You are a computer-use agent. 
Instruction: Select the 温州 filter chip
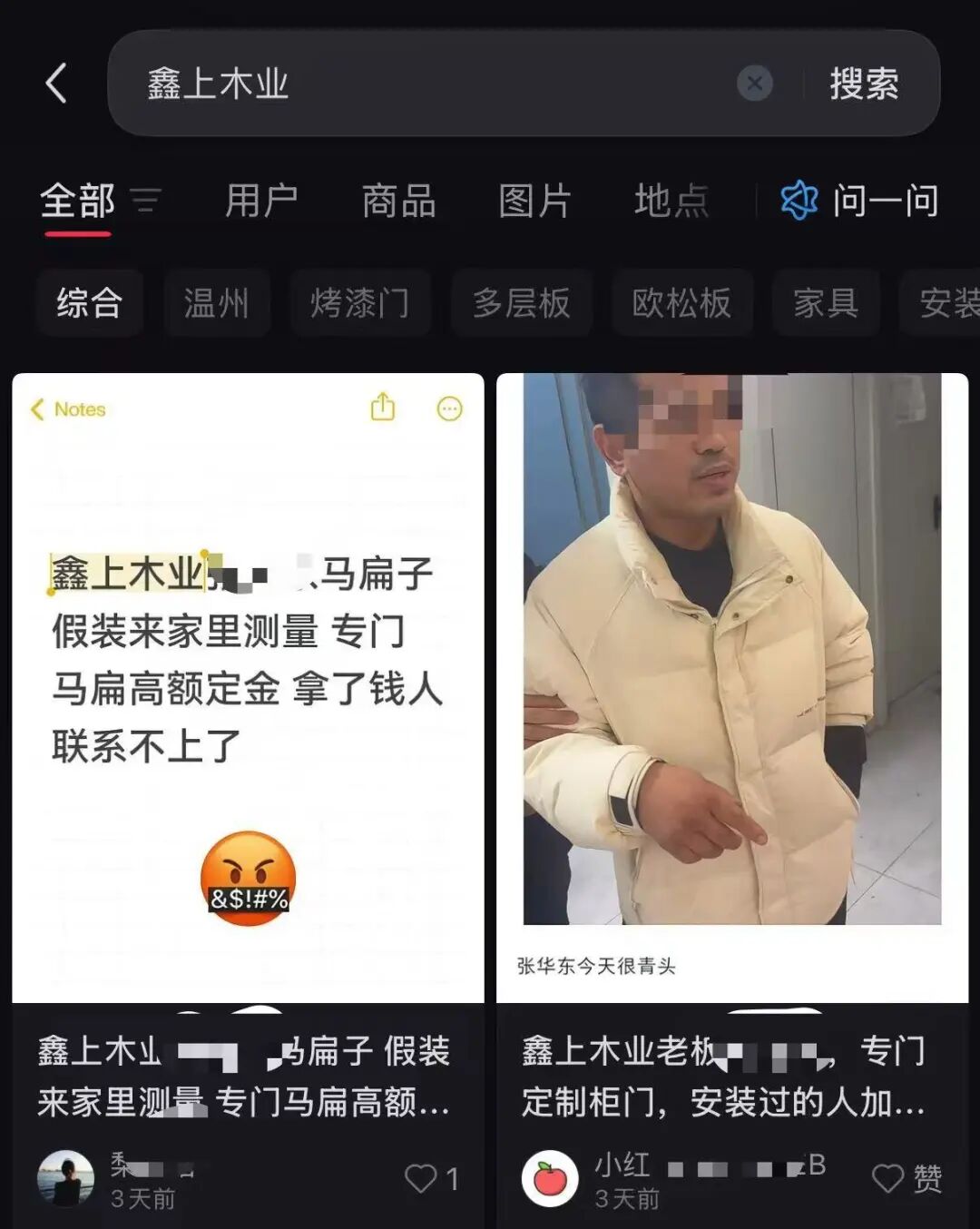coord(217,303)
